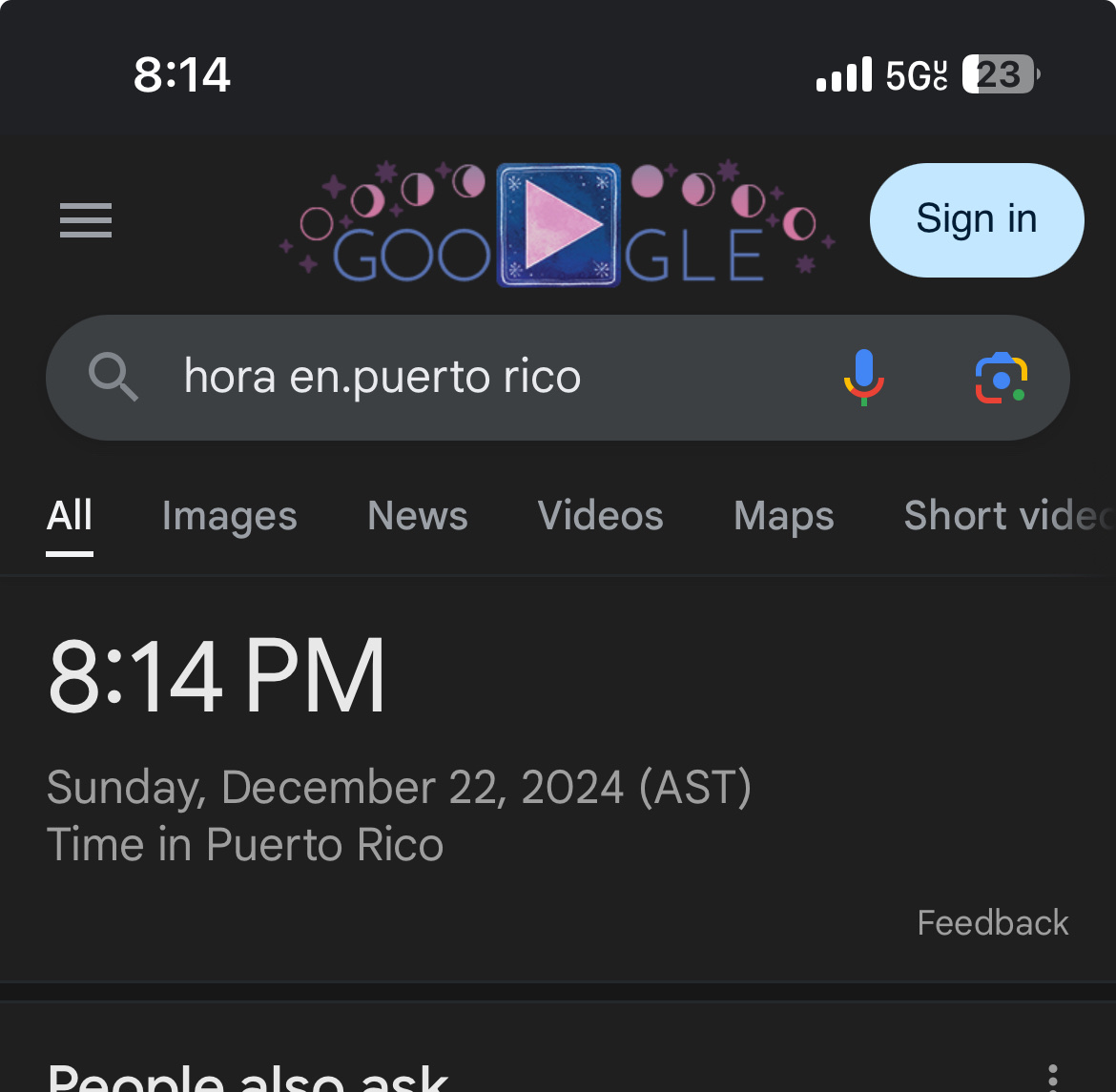Image resolution: width=1116 pixels, height=1092 pixels.
Task: Switch to the Videos tab
Action: pyautogui.click(x=600, y=517)
